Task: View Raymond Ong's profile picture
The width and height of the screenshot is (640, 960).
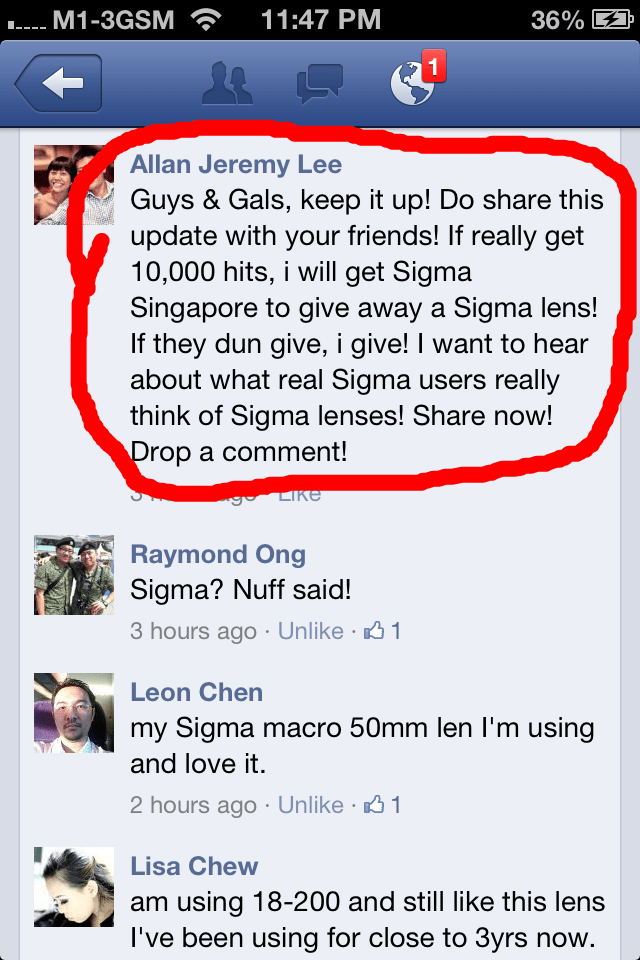Action: tap(74, 574)
